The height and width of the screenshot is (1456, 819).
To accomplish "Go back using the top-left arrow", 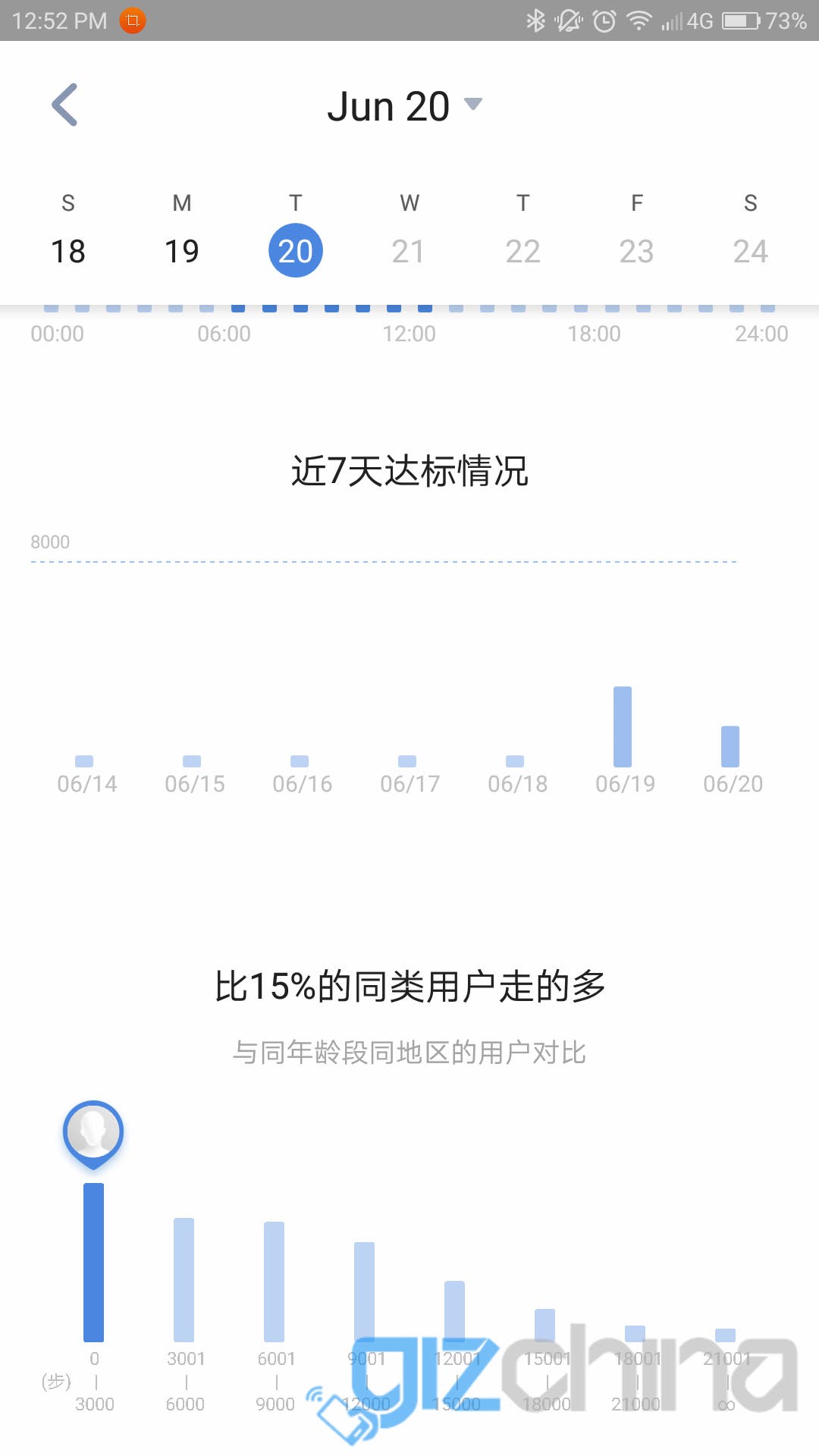I will pos(65,105).
